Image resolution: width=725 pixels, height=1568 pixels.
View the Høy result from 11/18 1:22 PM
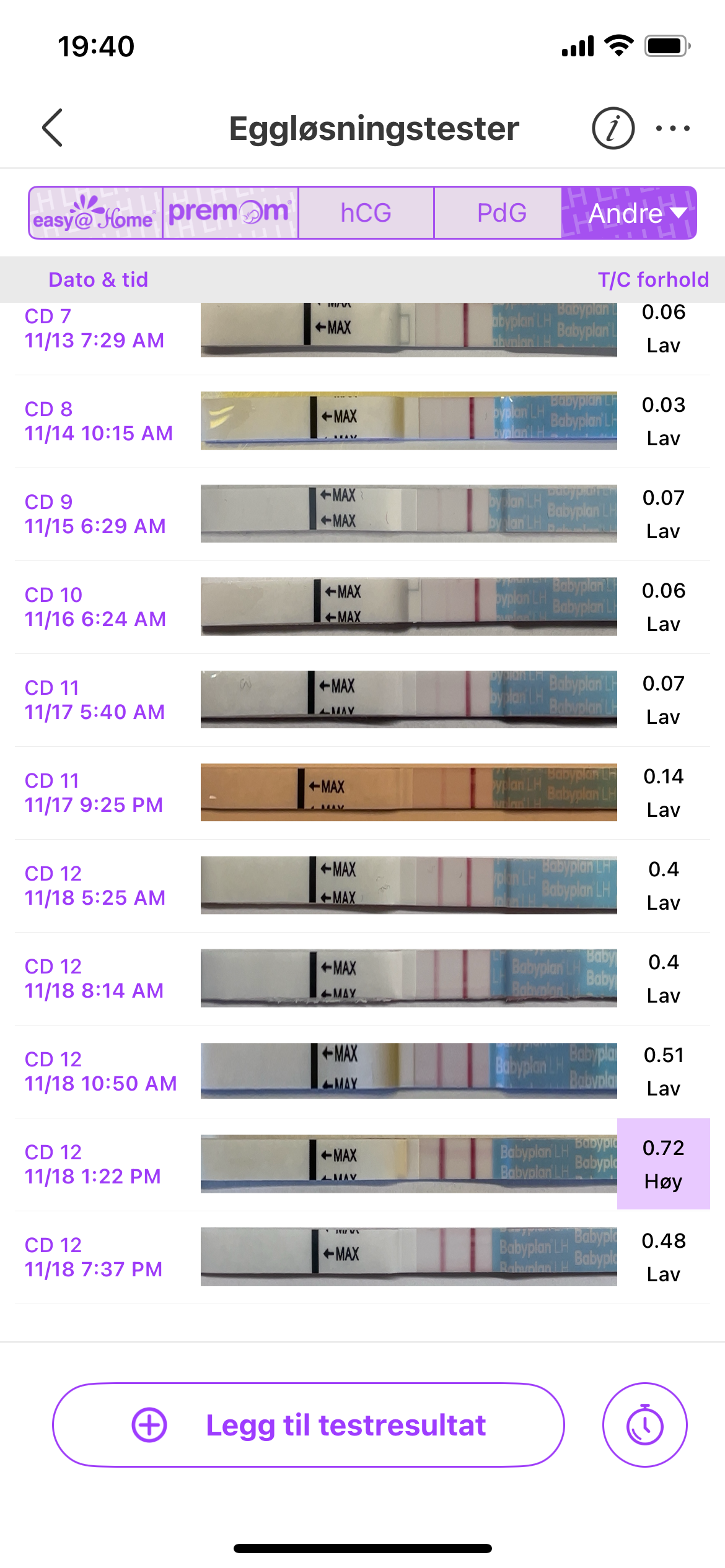[663, 1164]
